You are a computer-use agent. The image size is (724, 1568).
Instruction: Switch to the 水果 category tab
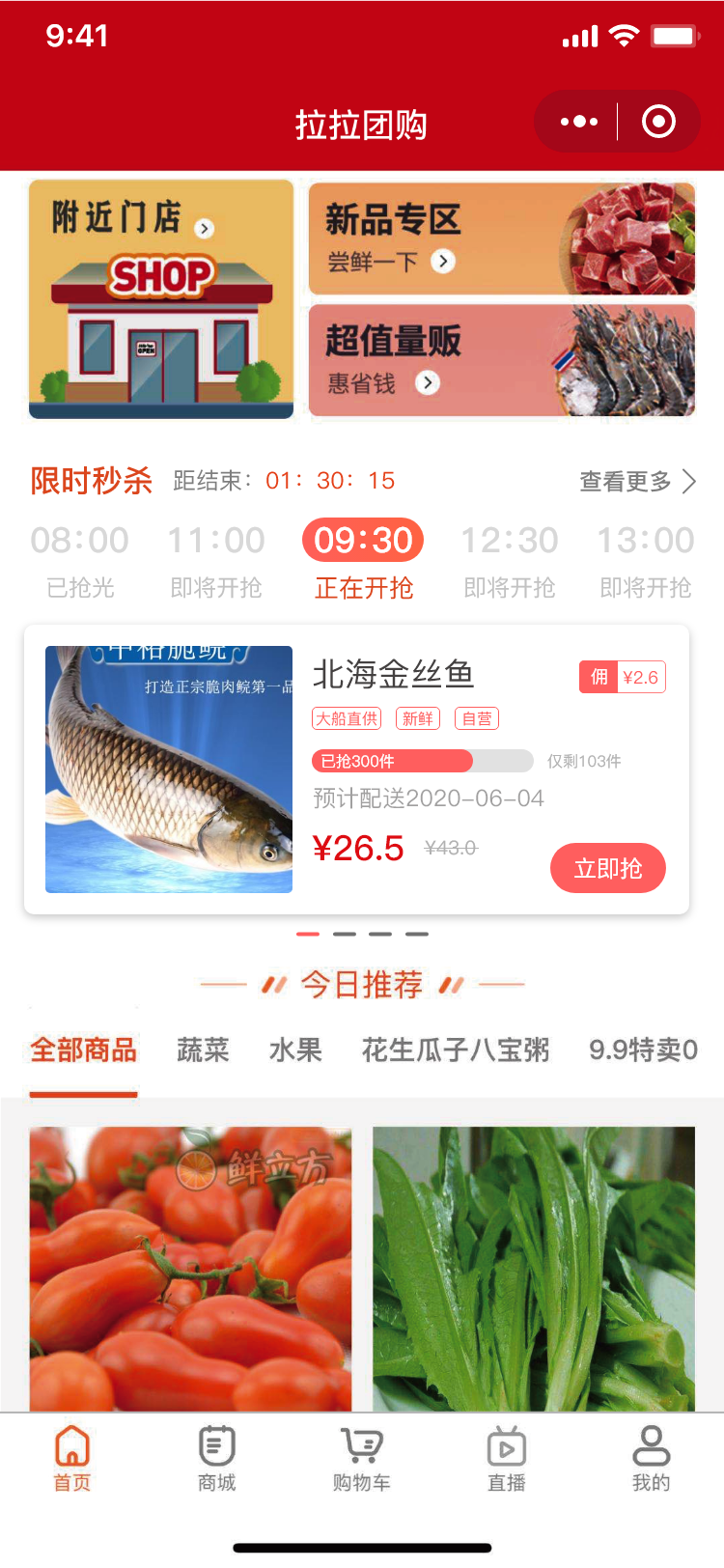pos(295,1050)
